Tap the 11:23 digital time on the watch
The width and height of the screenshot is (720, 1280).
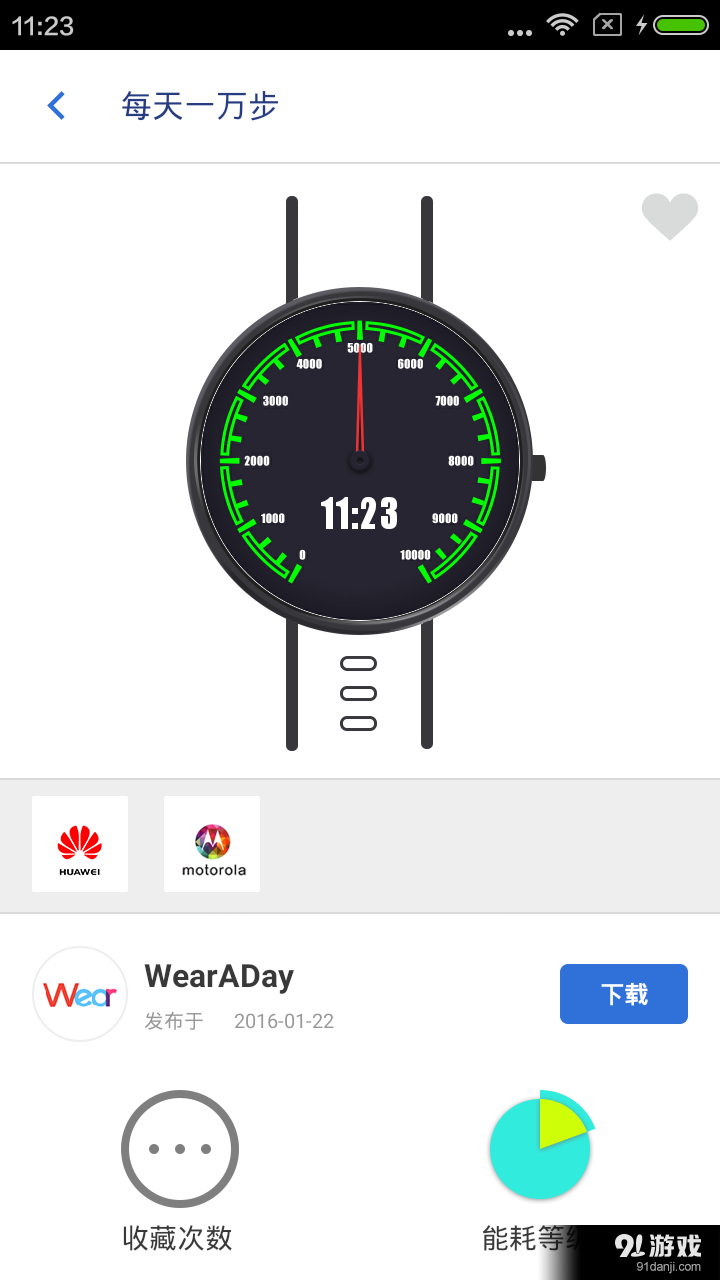coord(361,512)
